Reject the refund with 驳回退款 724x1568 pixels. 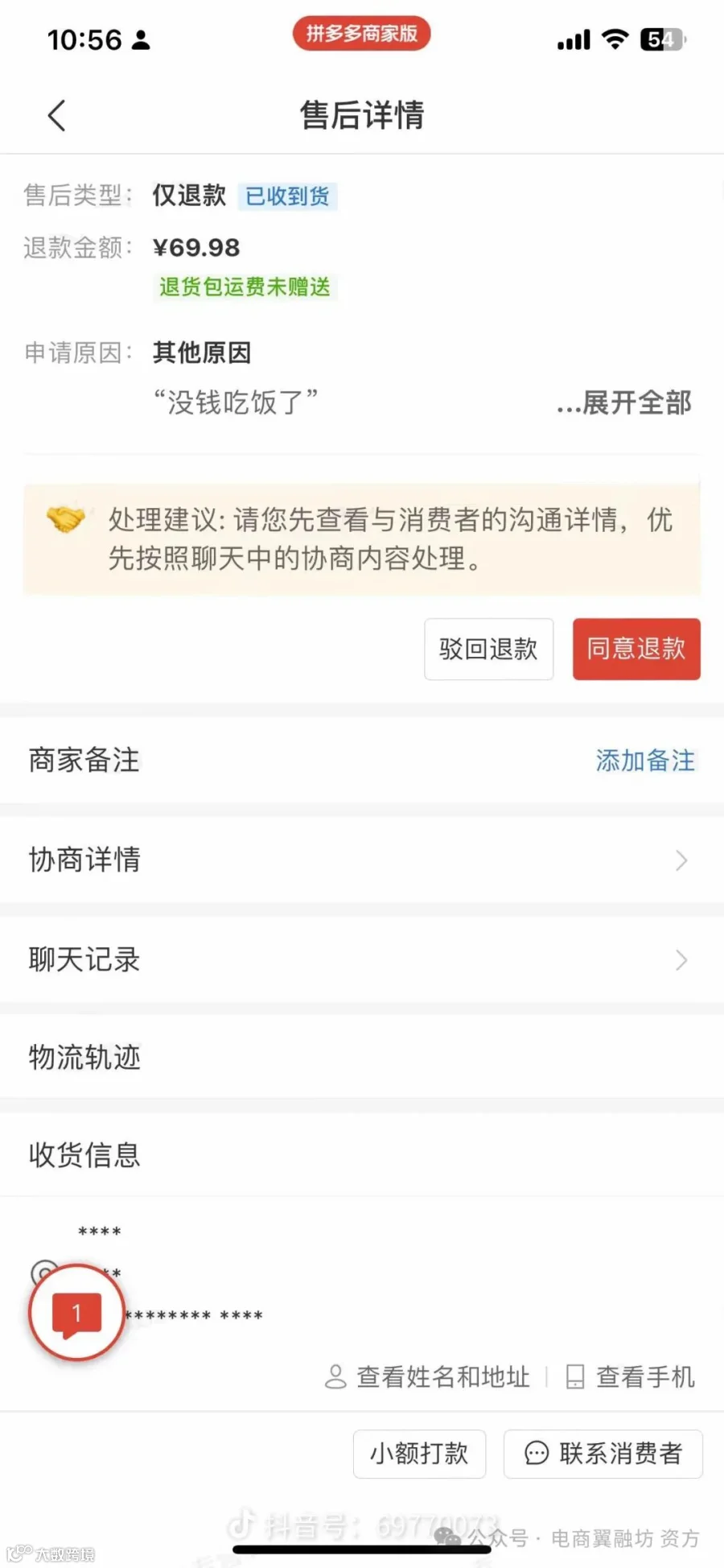click(489, 649)
